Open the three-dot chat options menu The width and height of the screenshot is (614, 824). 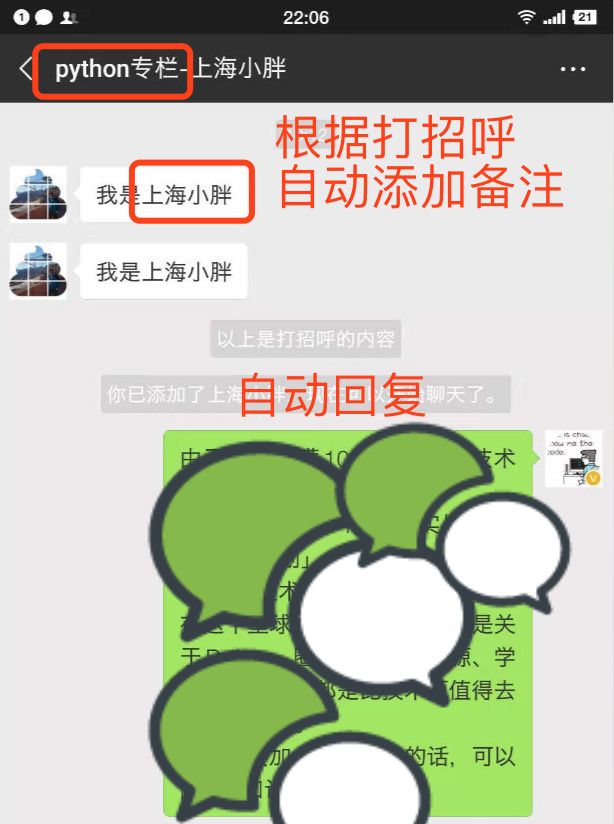(573, 69)
